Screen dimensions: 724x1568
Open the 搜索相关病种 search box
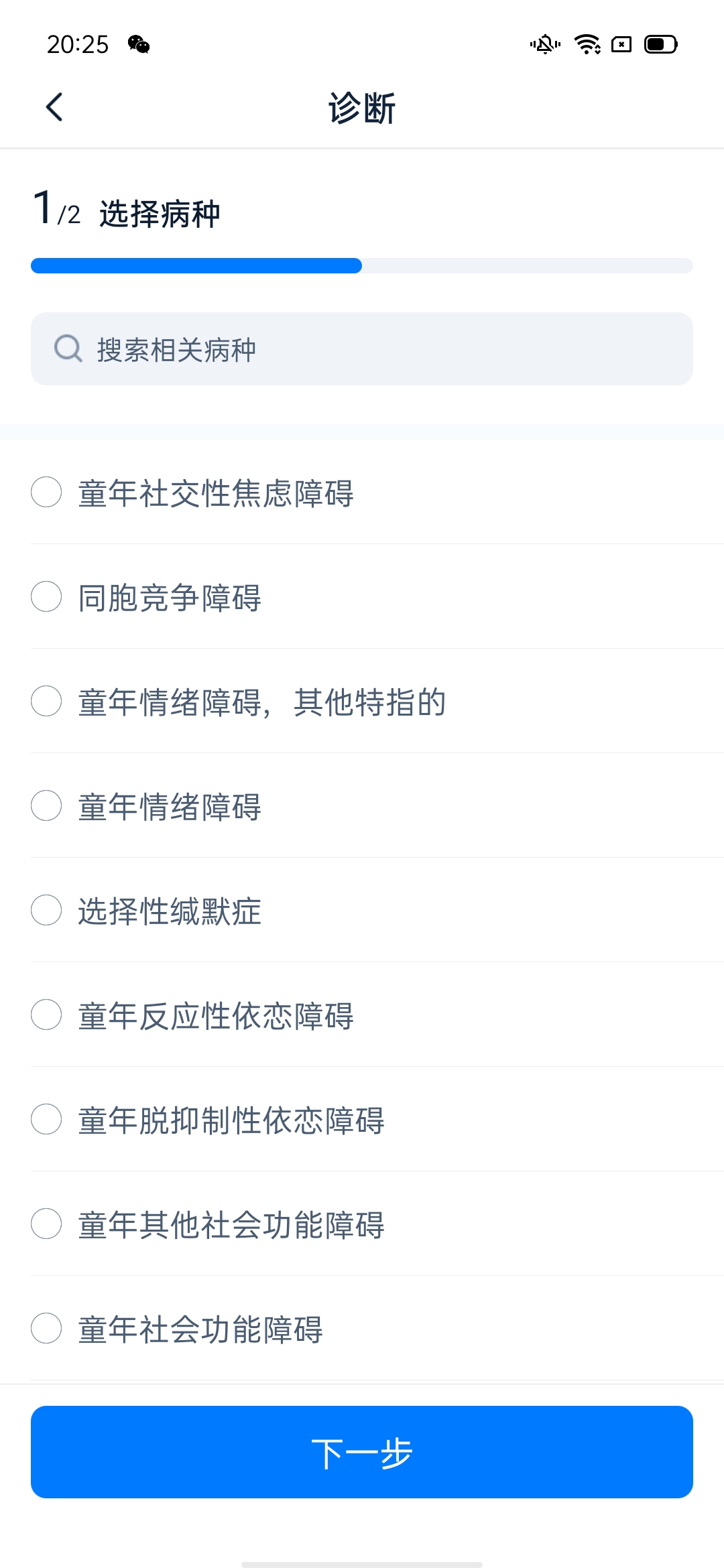click(x=362, y=349)
